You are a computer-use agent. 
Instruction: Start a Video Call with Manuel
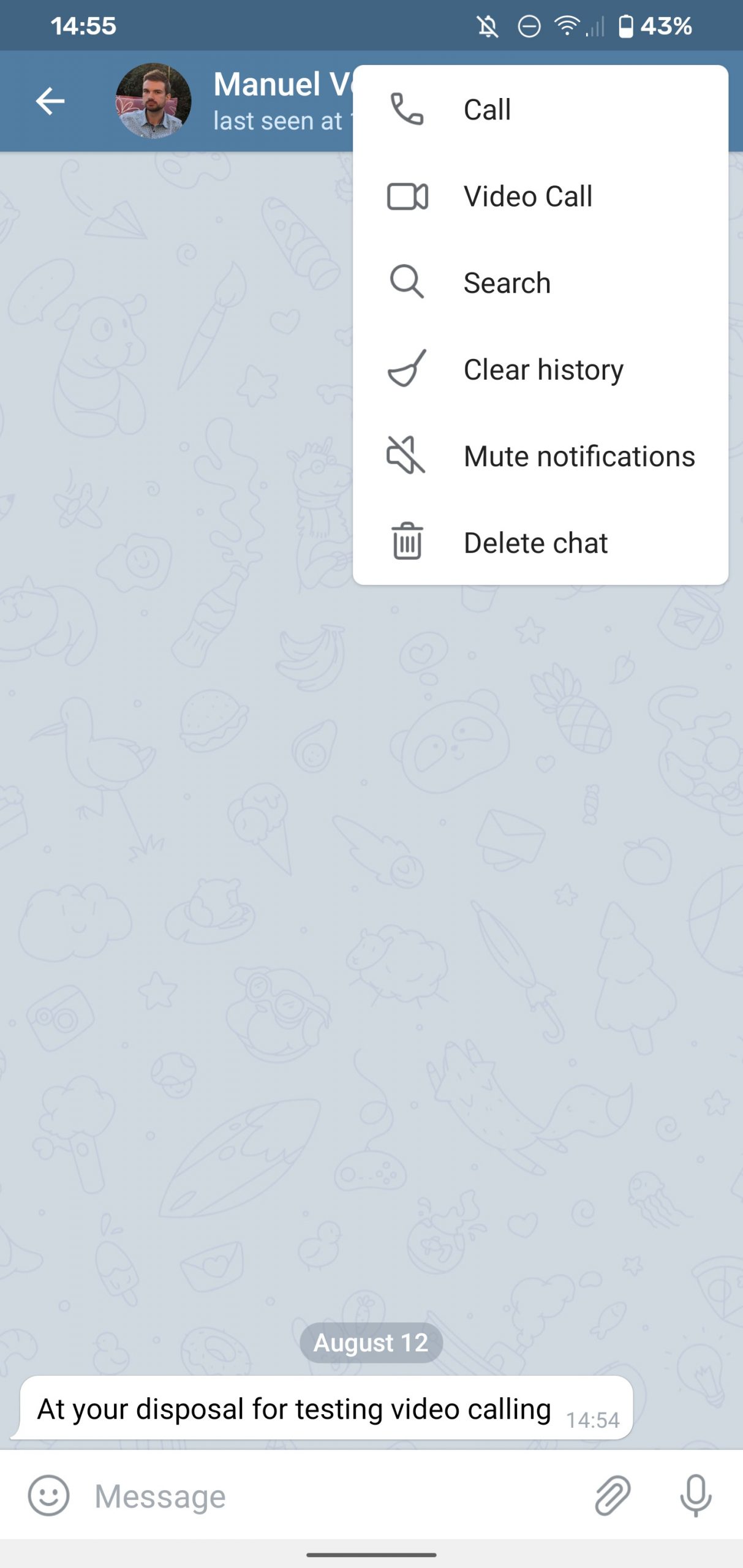tap(527, 197)
